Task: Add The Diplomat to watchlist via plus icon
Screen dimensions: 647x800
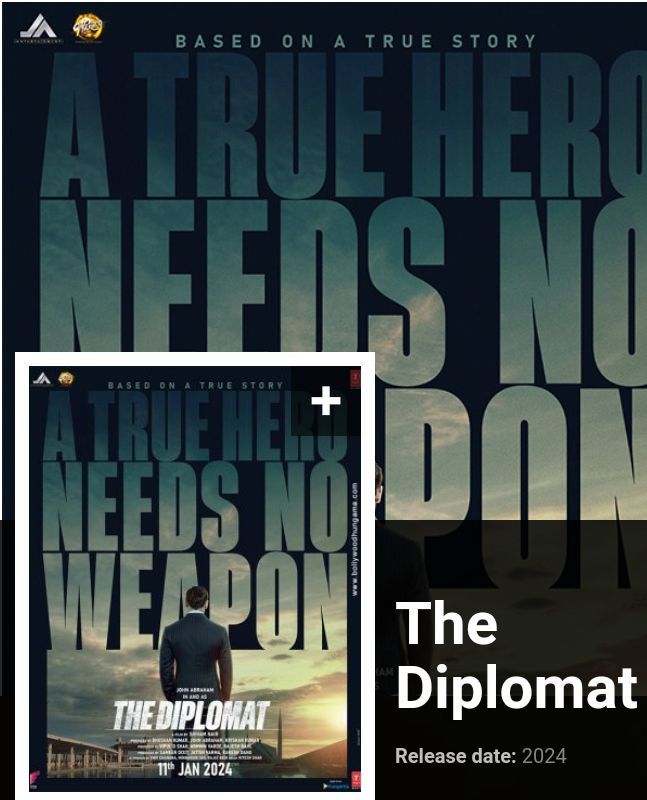Action: (x=326, y=401)
